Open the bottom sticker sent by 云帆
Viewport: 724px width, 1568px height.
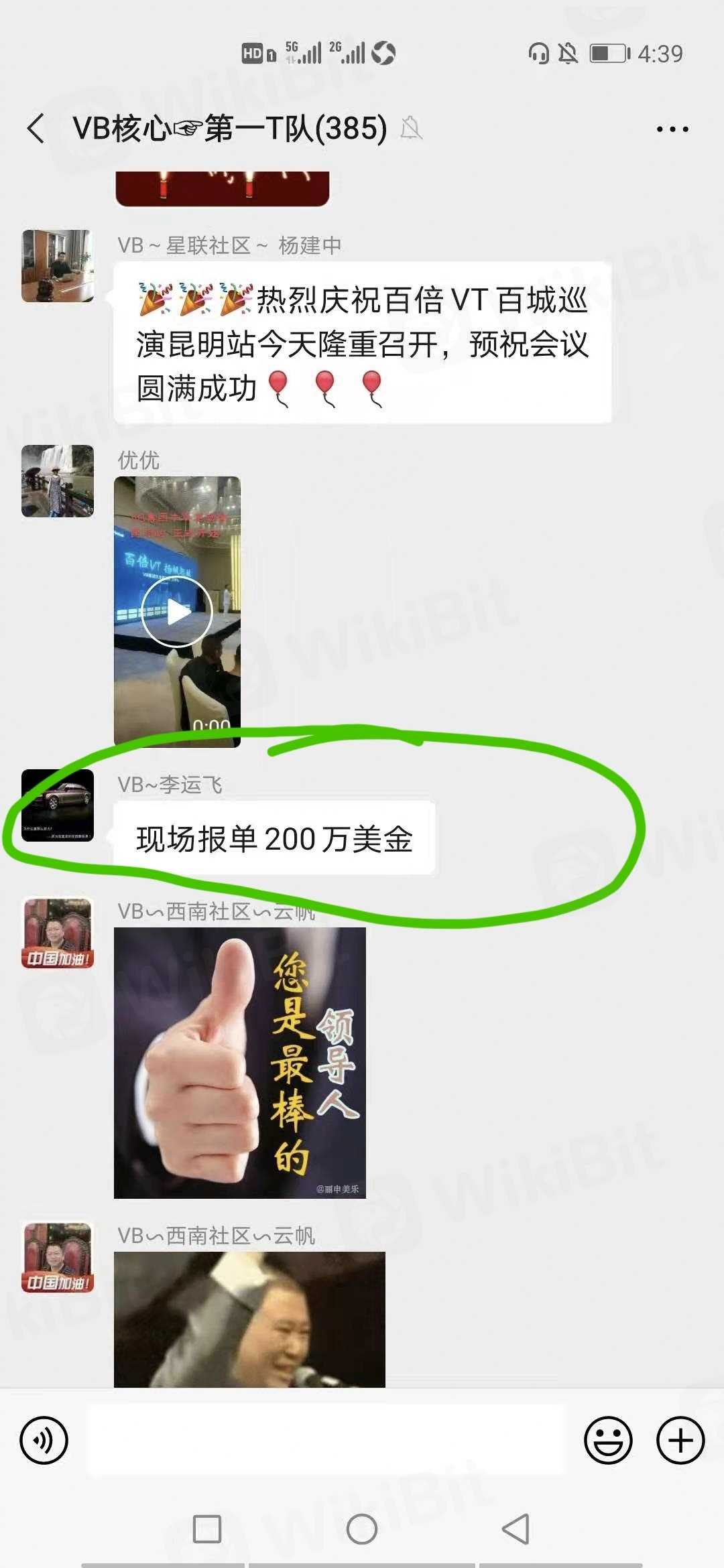coord(249,1319)
